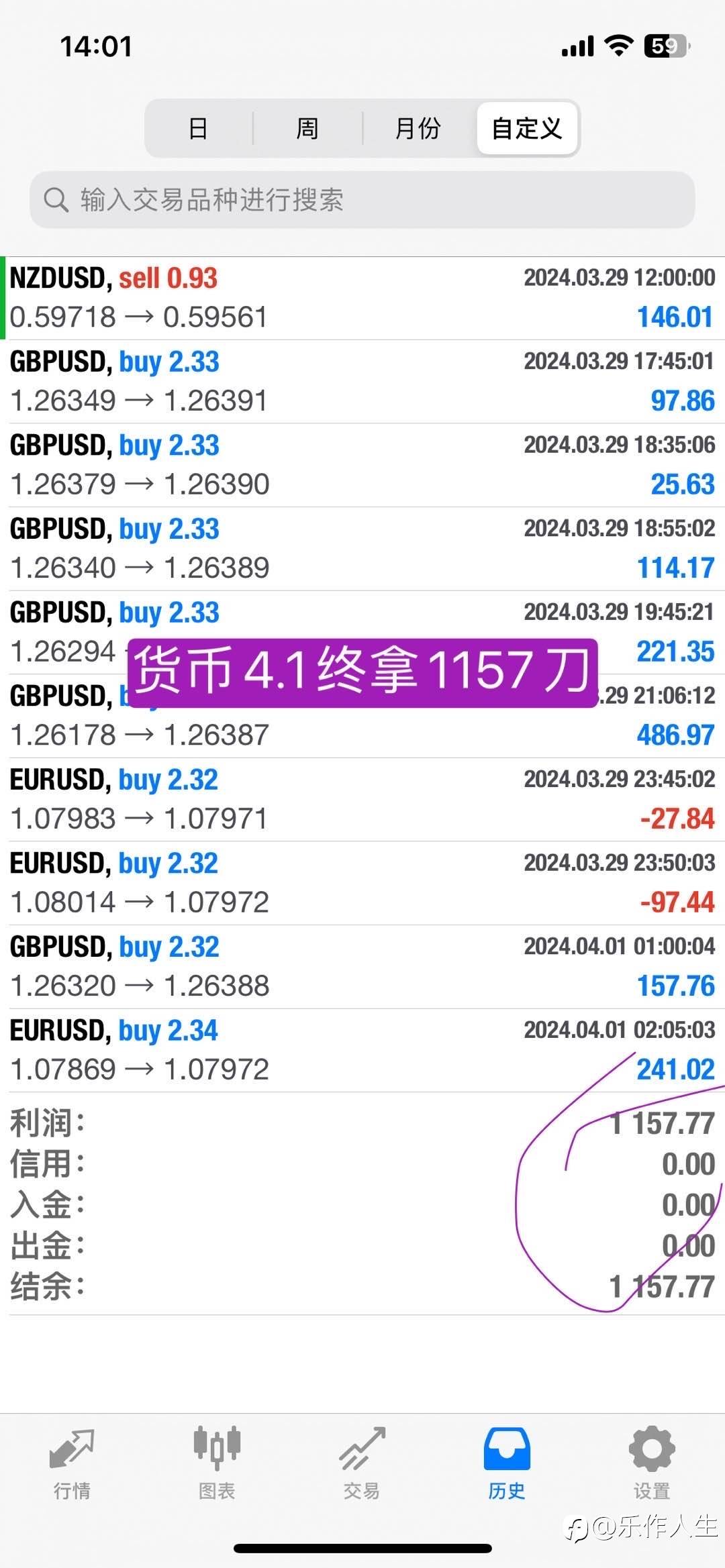Open the GBPUSD trade with profit 97.86
Viewport: 725px width, 1568px height.
point(362,381)
